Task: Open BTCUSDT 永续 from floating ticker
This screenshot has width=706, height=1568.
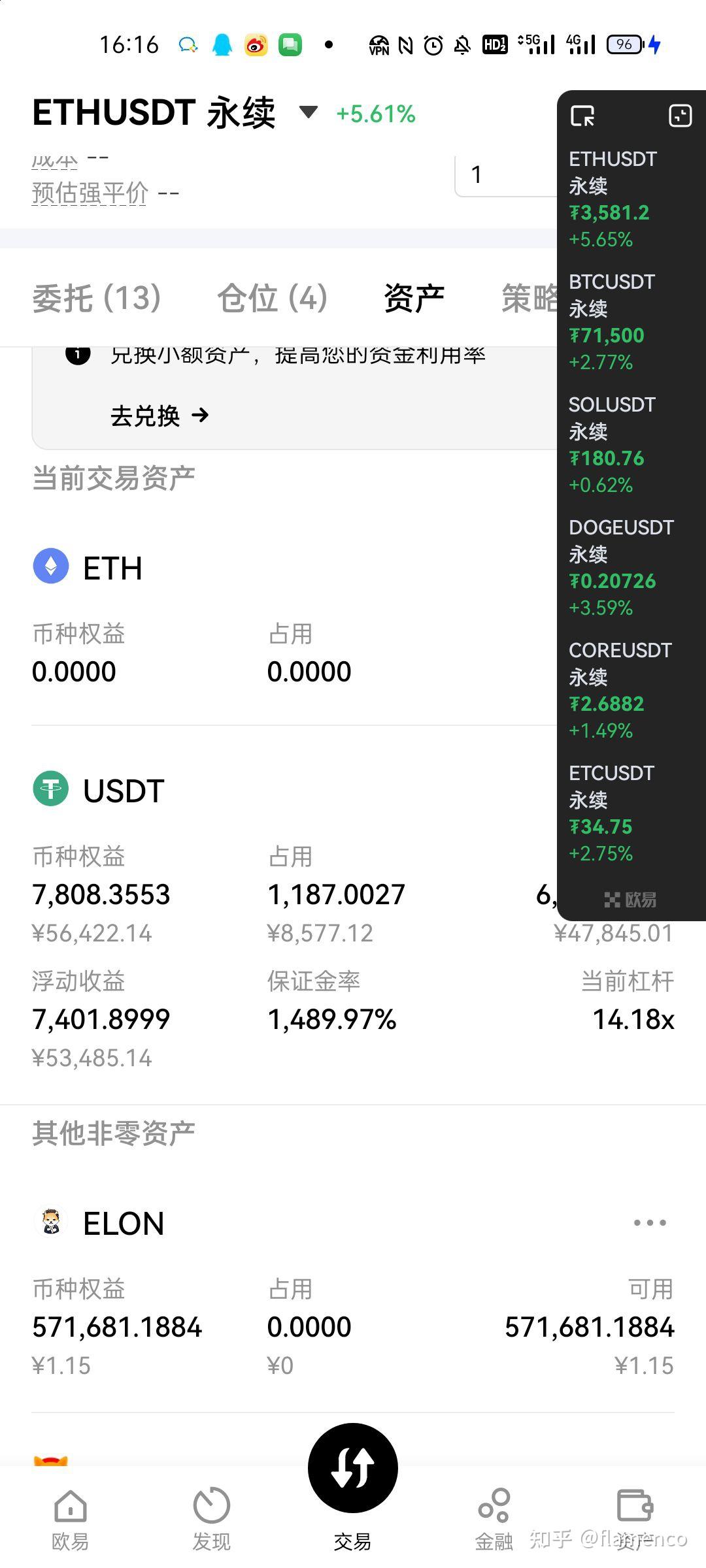Action: tap(611, 321)
